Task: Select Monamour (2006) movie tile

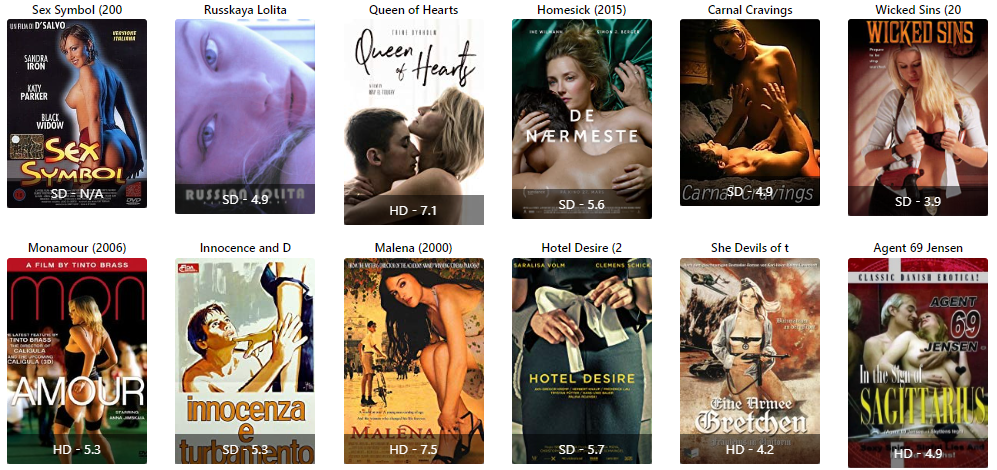Action: 77,360
